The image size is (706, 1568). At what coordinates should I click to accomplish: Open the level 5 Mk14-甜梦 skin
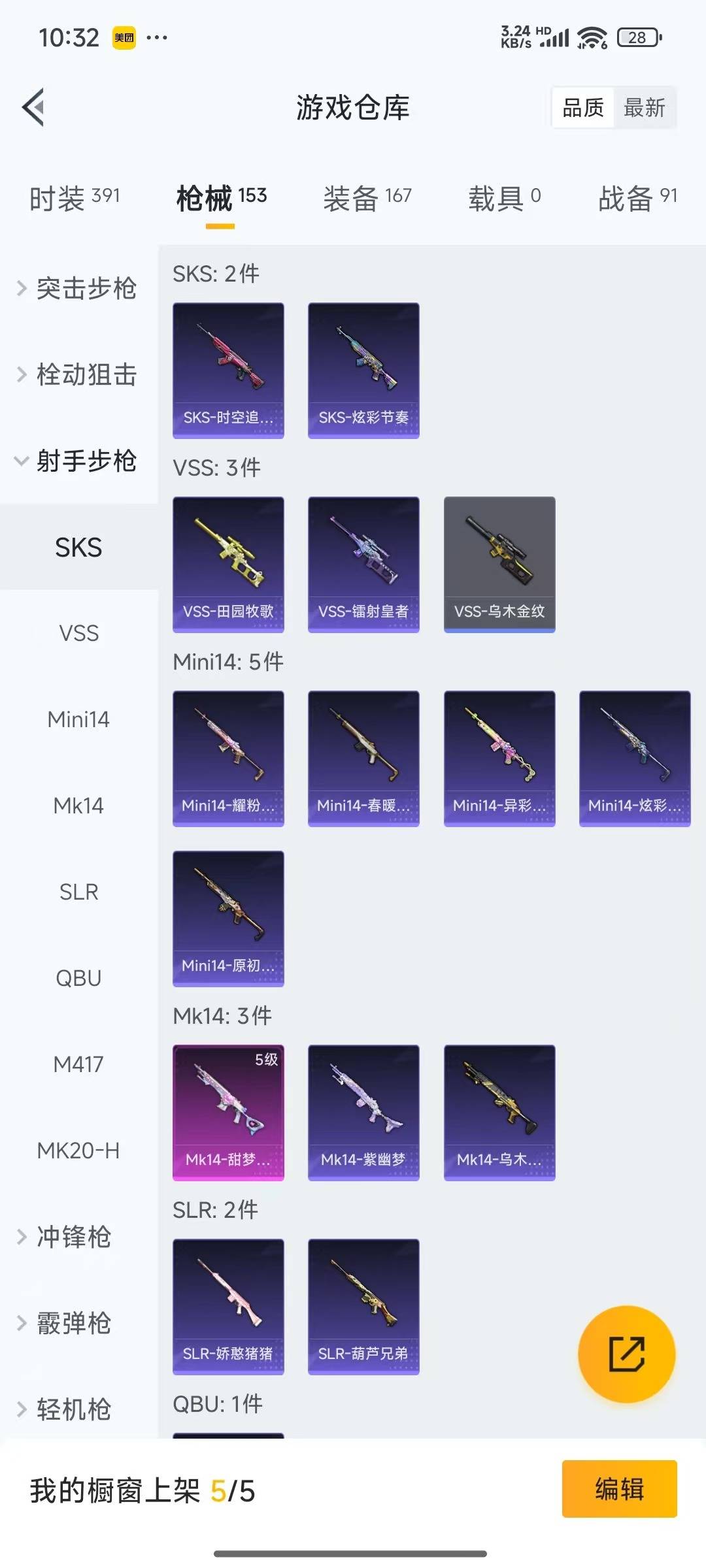pyautogui.click(x=228, y=1113)
